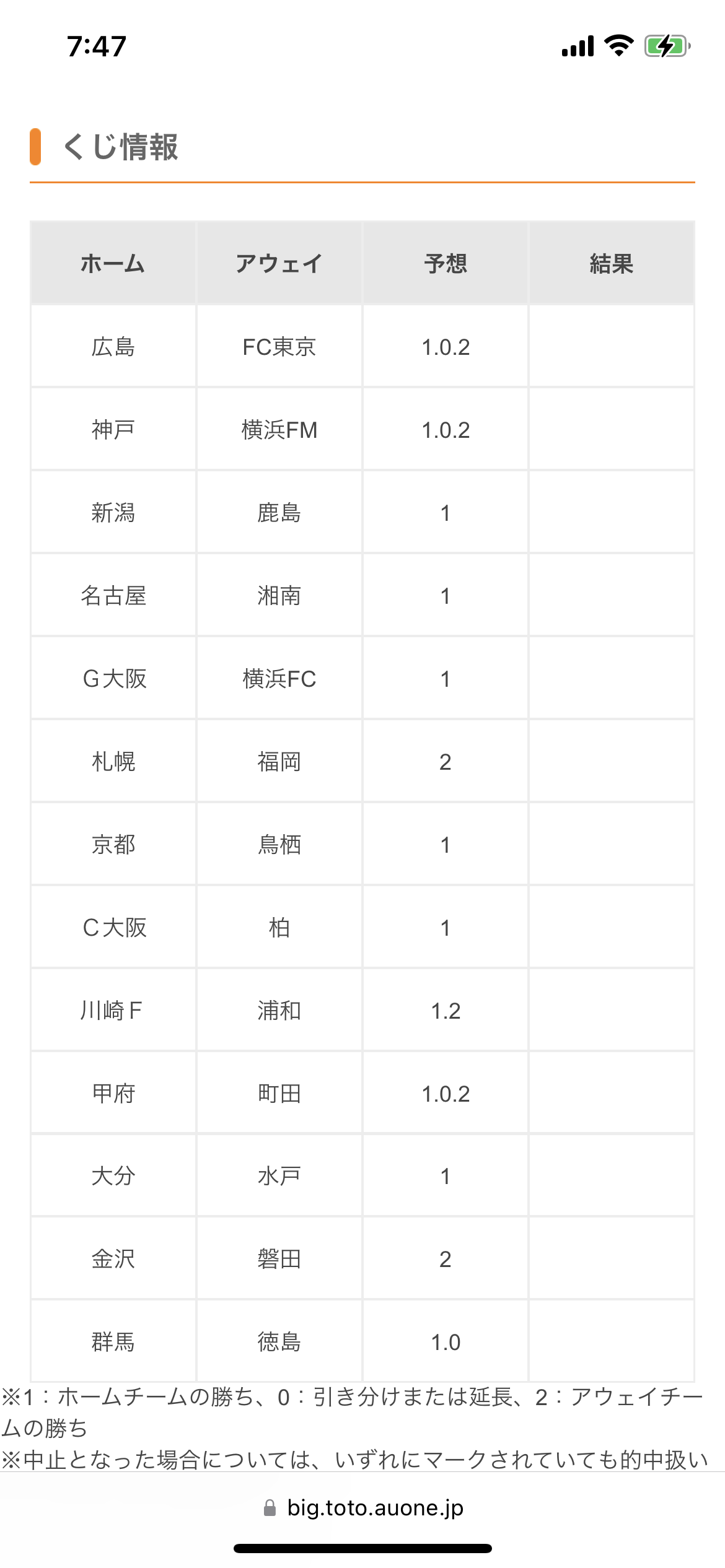Tap the big.toto.auone.jp address bar
725x1568 pixels.
[x=363, y=1507]
